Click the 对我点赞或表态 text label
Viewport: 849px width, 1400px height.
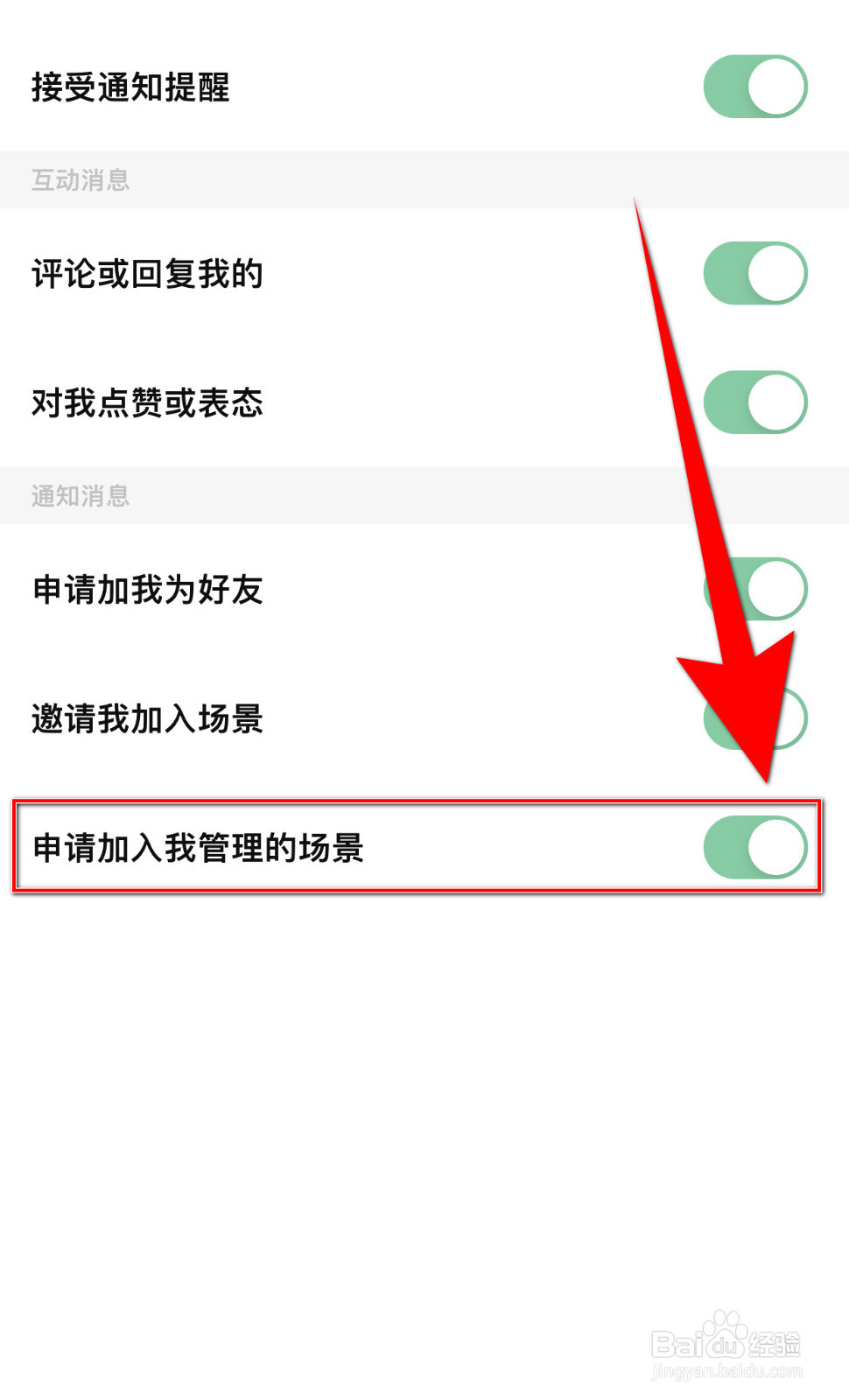tap(147, 404)
